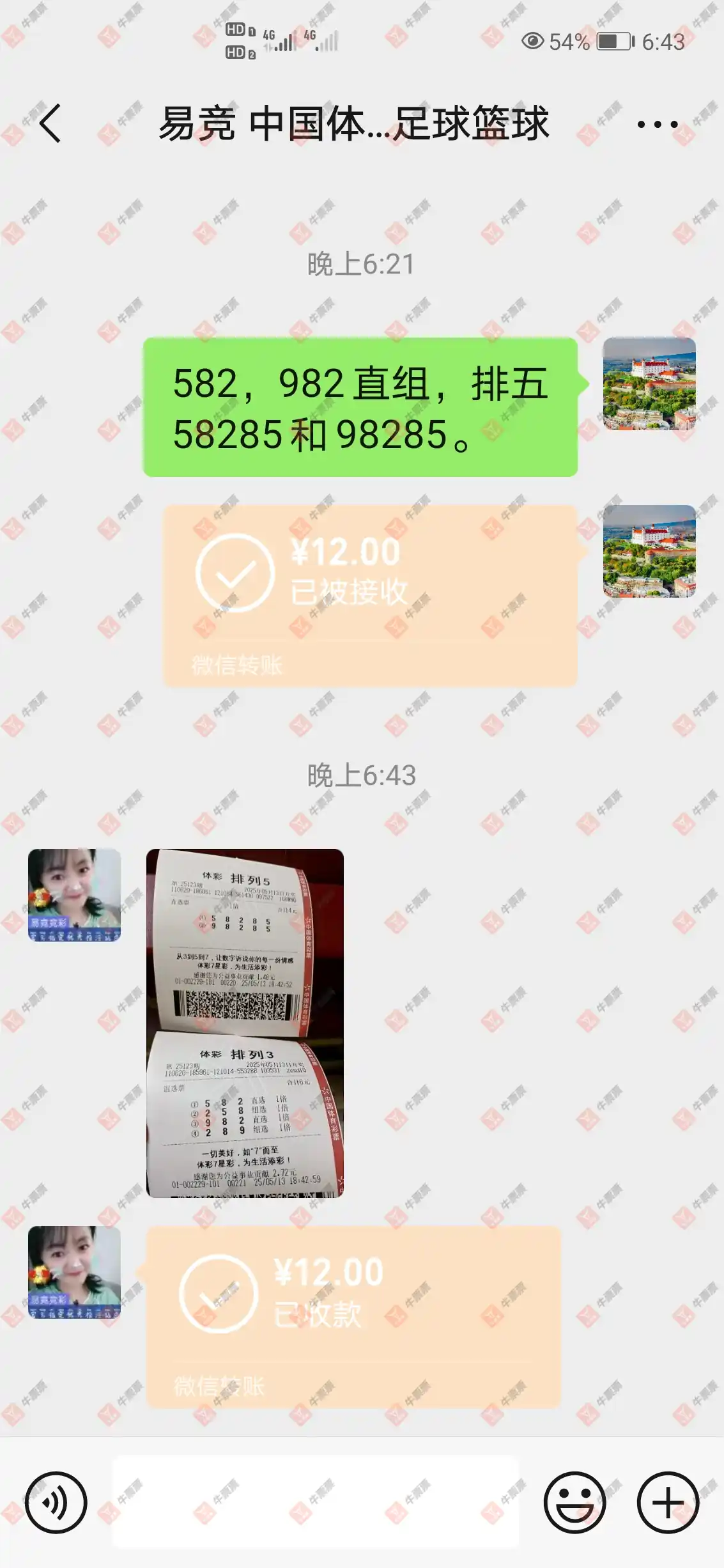
Task: Go back from the chat
Action: pyautogui.click(x=50, y=123)
